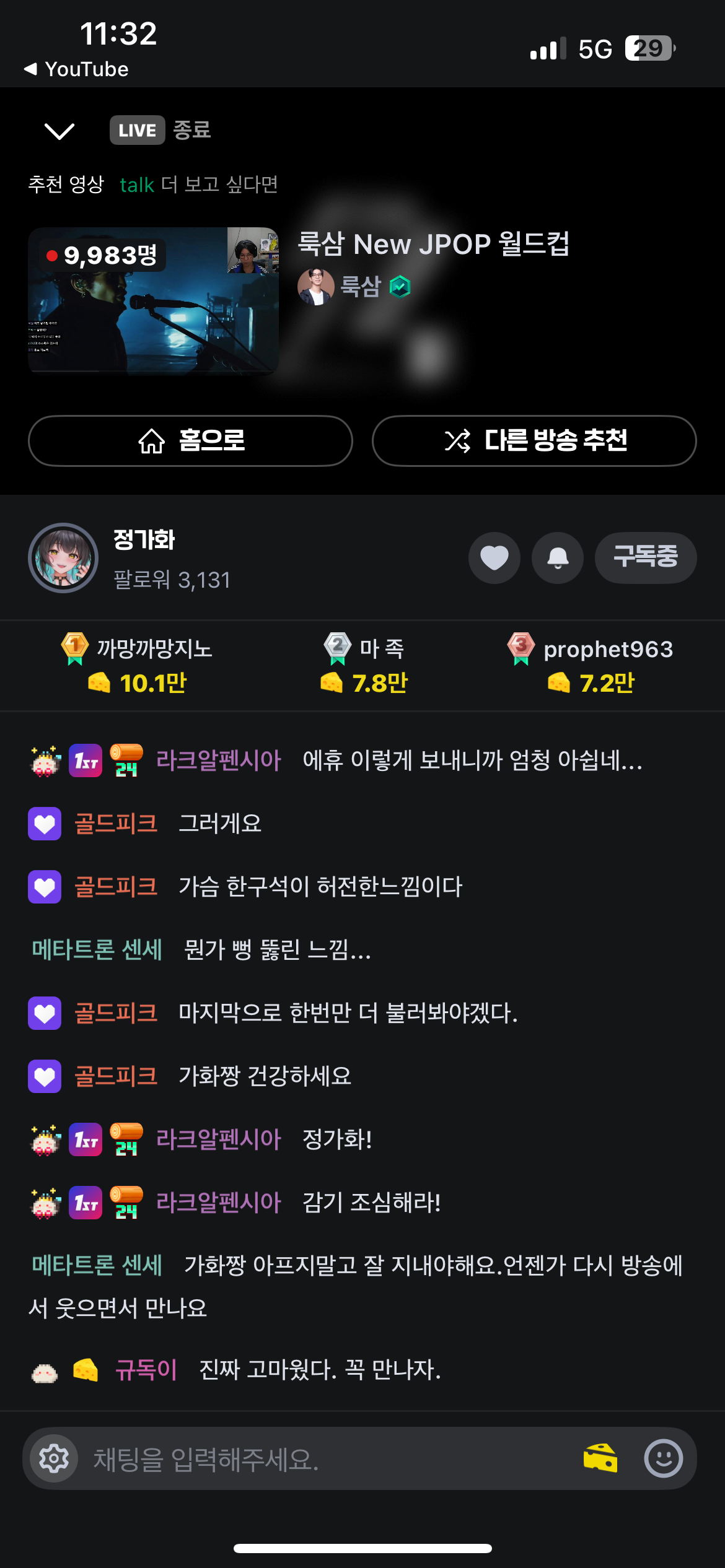725x1568 pixels.
Task: Open chat settings gear icon
Action: click(55, 1458)
